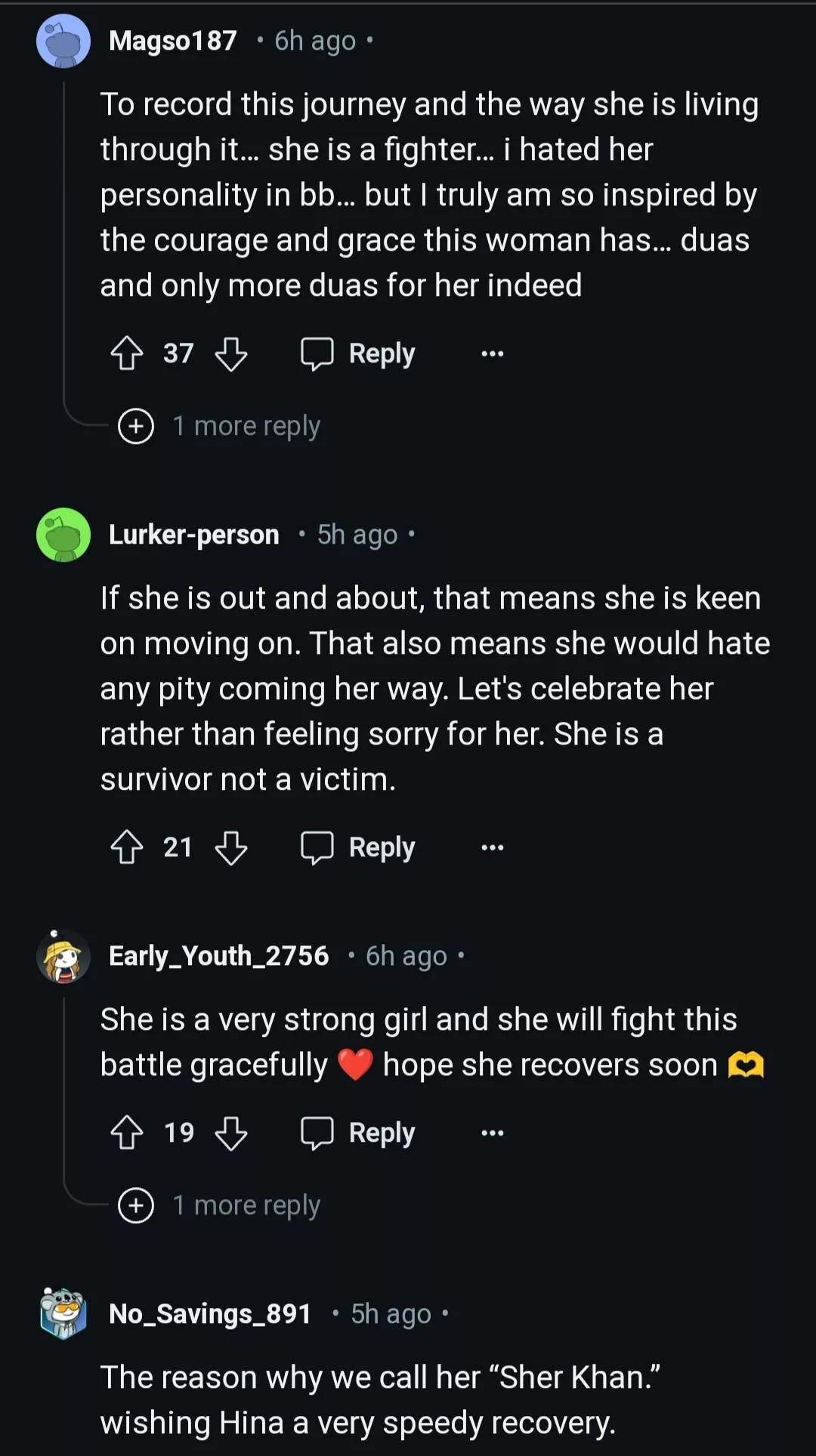This screenshot has height=1456, width=816.
Task: Open more options on Lurker-person's comment
Action: pos(493,847)
